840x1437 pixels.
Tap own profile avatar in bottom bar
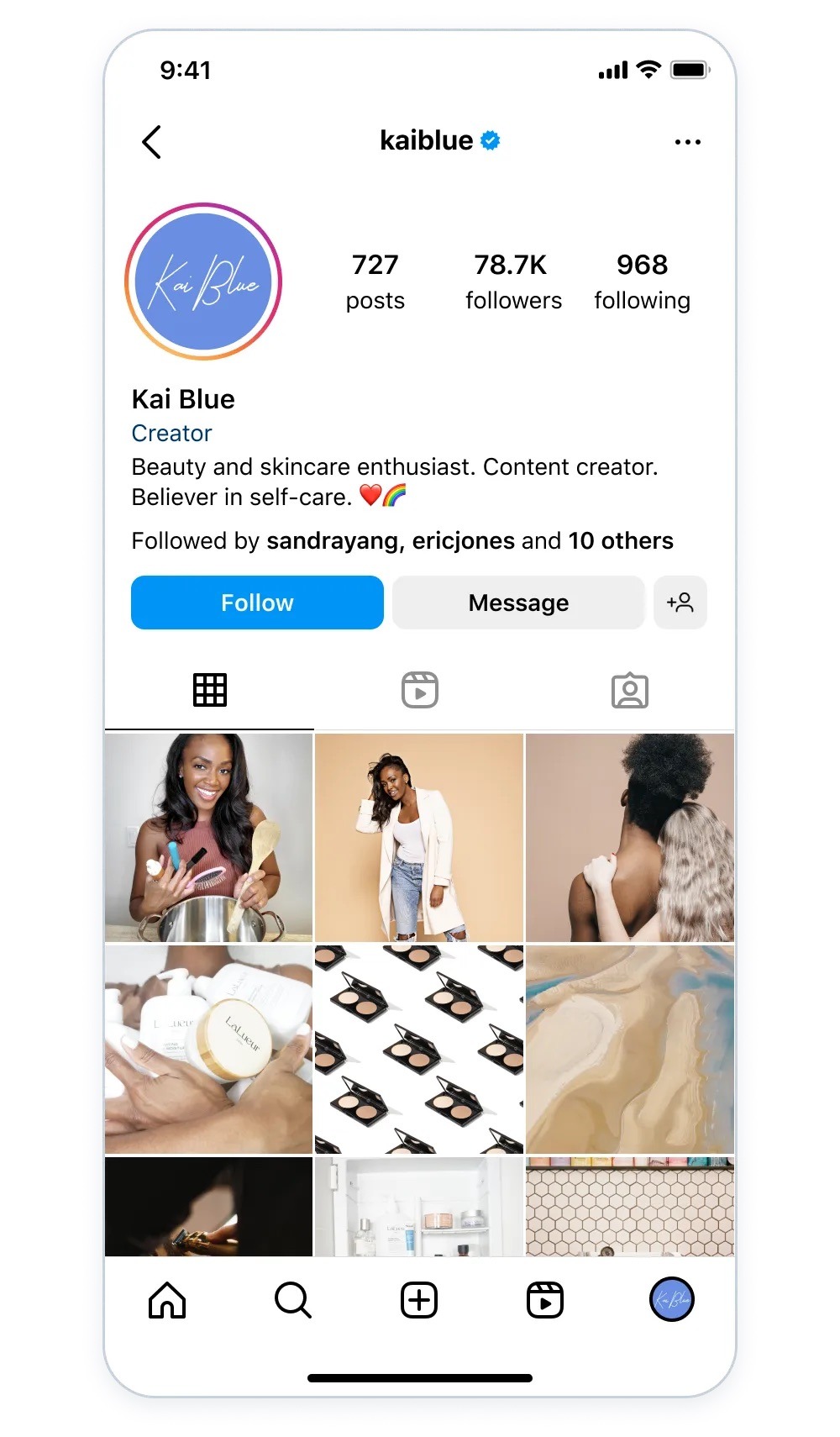click(x=671, y=1299)
